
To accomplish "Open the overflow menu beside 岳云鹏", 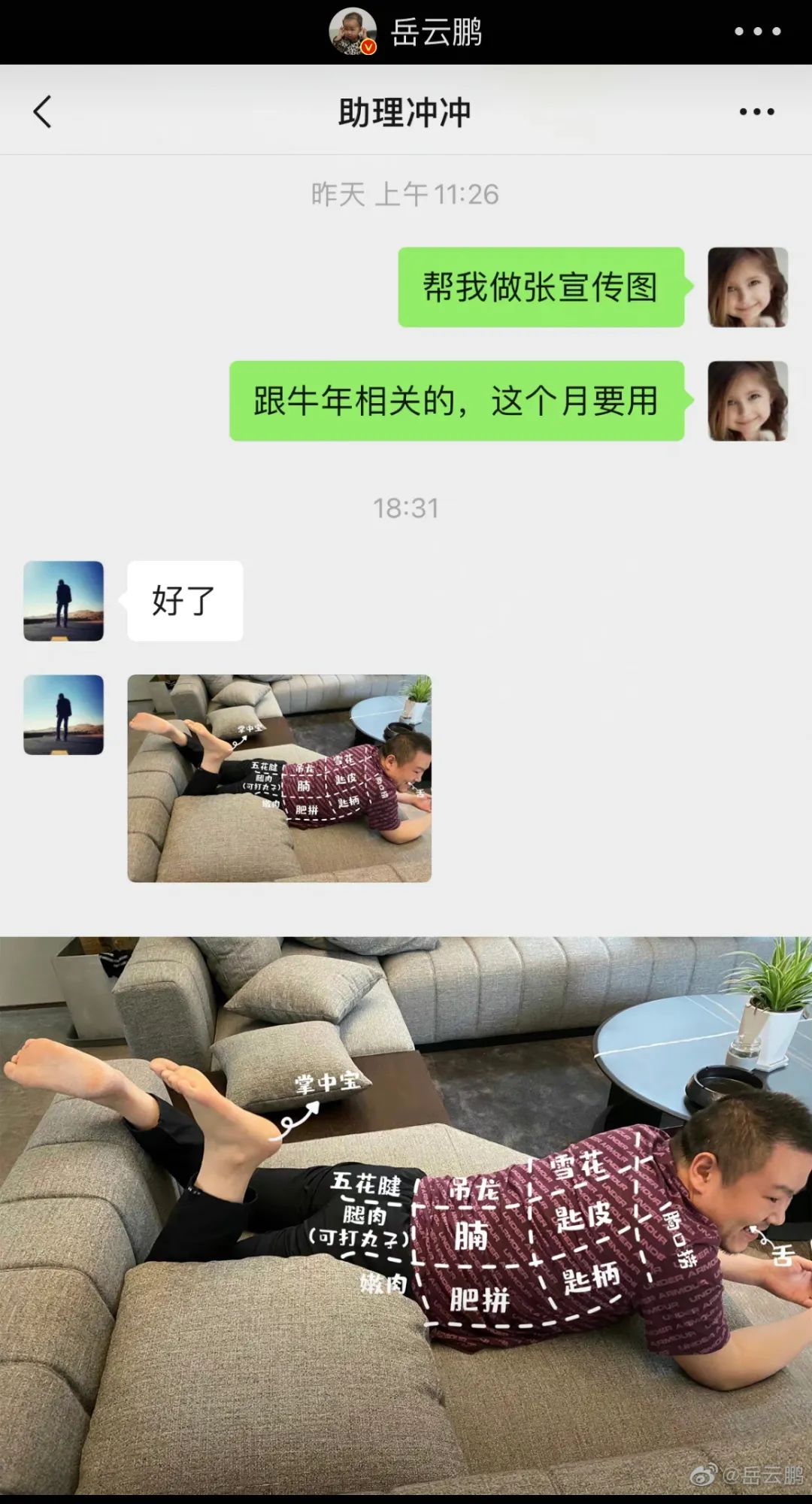I will tap(757, 32).
